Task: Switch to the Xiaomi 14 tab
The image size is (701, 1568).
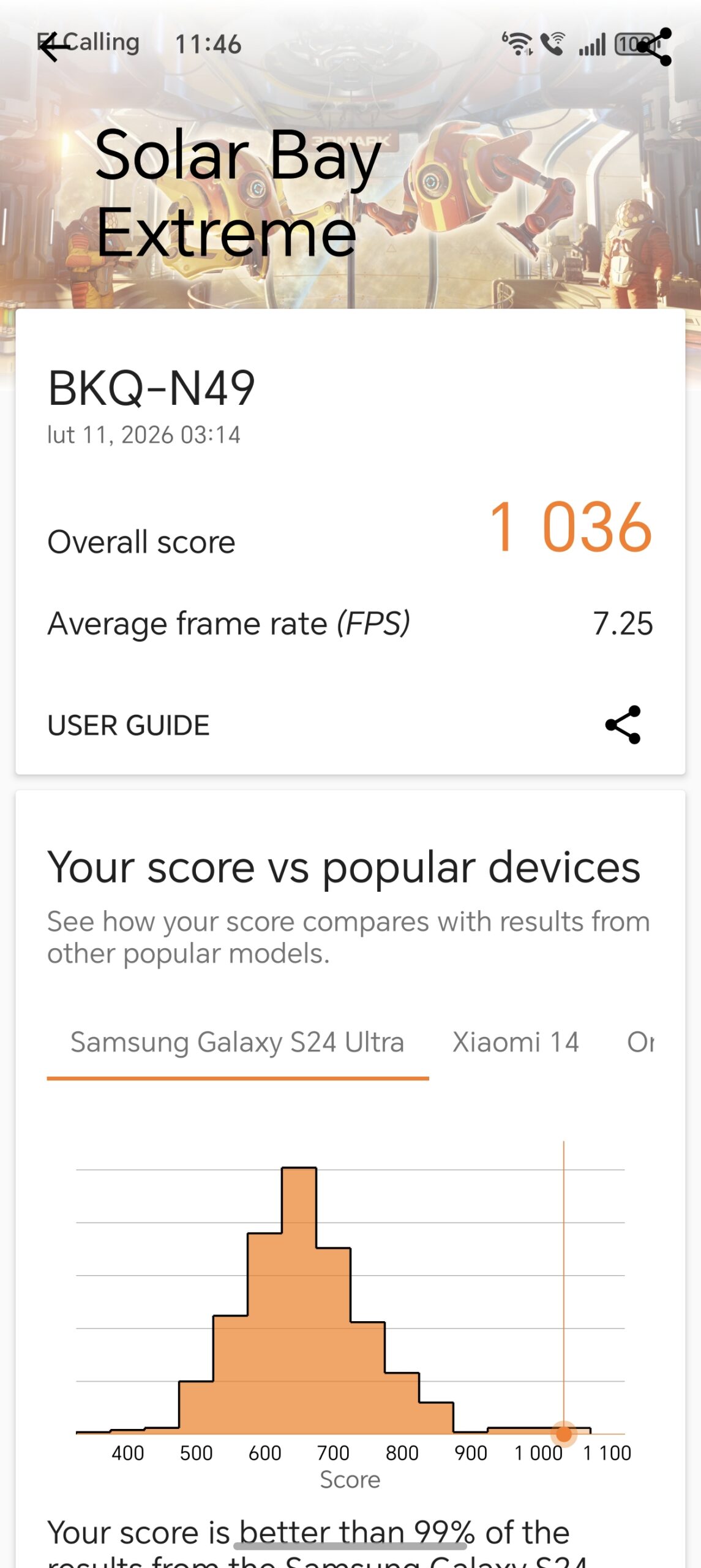Action: coord(515,1042)
